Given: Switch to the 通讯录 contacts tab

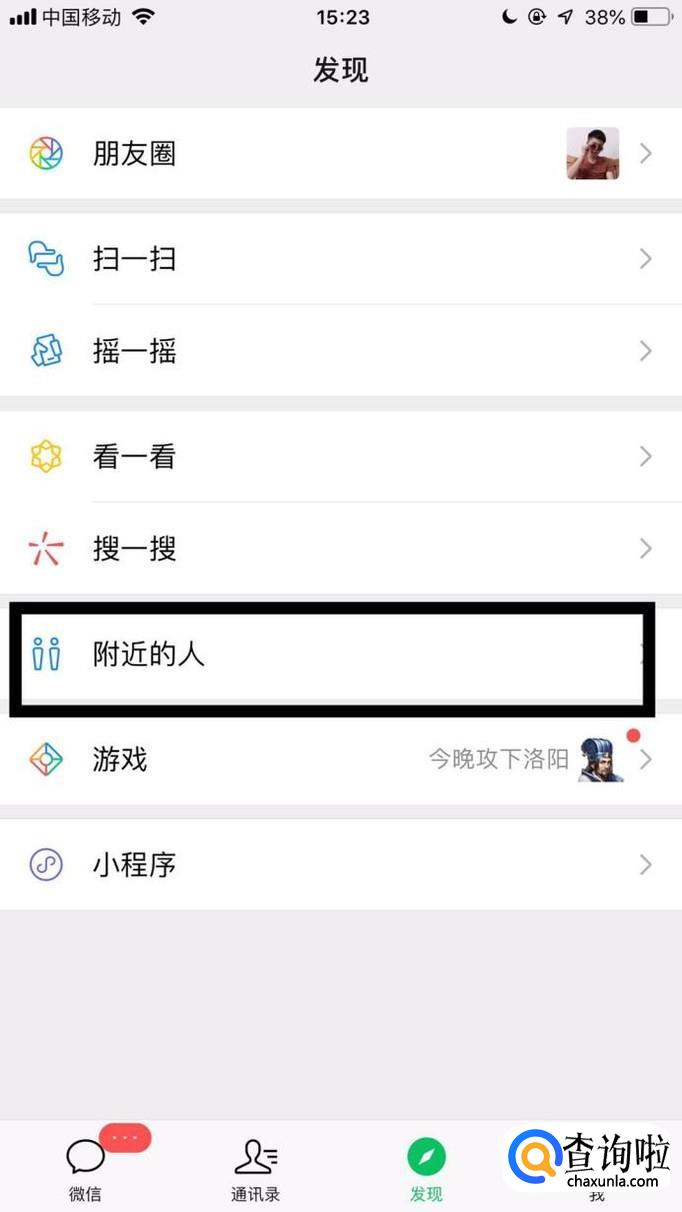Looking at the screenshot, I should 256,1168.
